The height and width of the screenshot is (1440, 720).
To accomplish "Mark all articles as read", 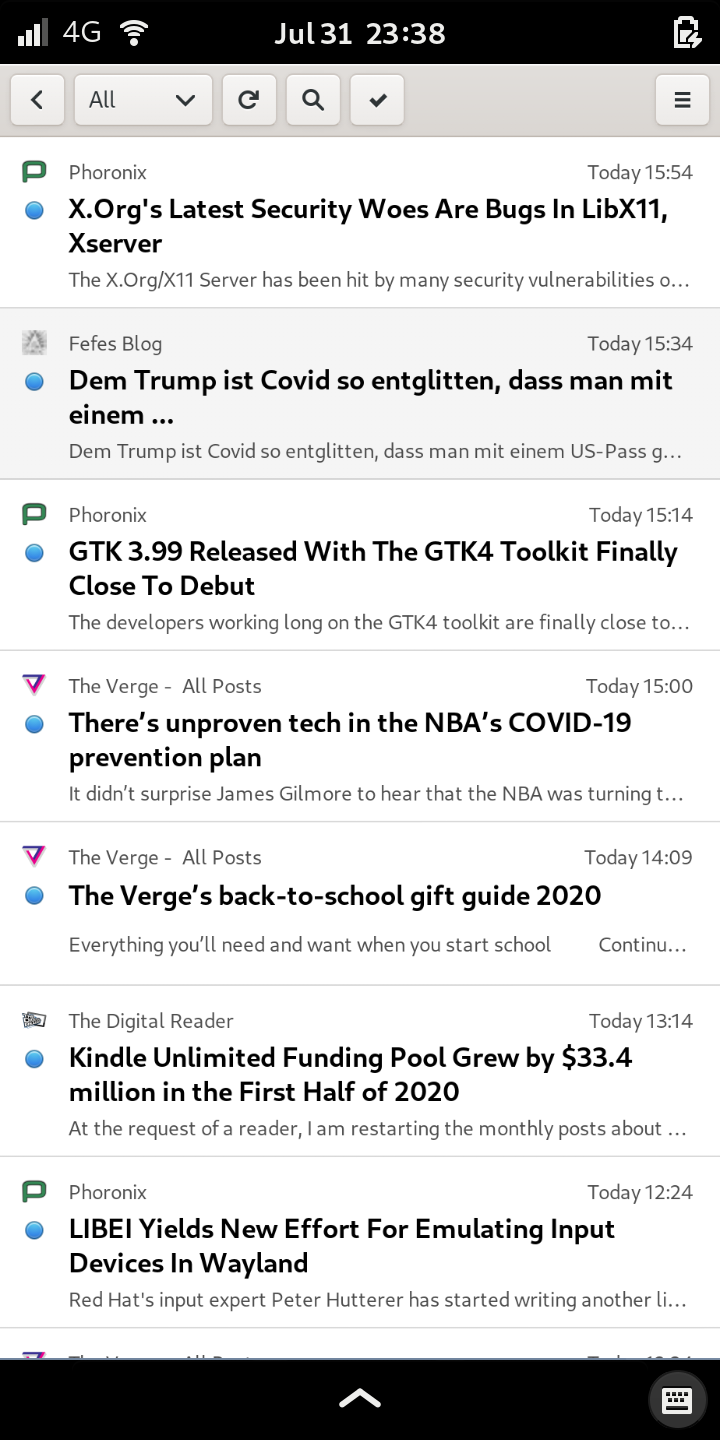I will pos(377,100).
